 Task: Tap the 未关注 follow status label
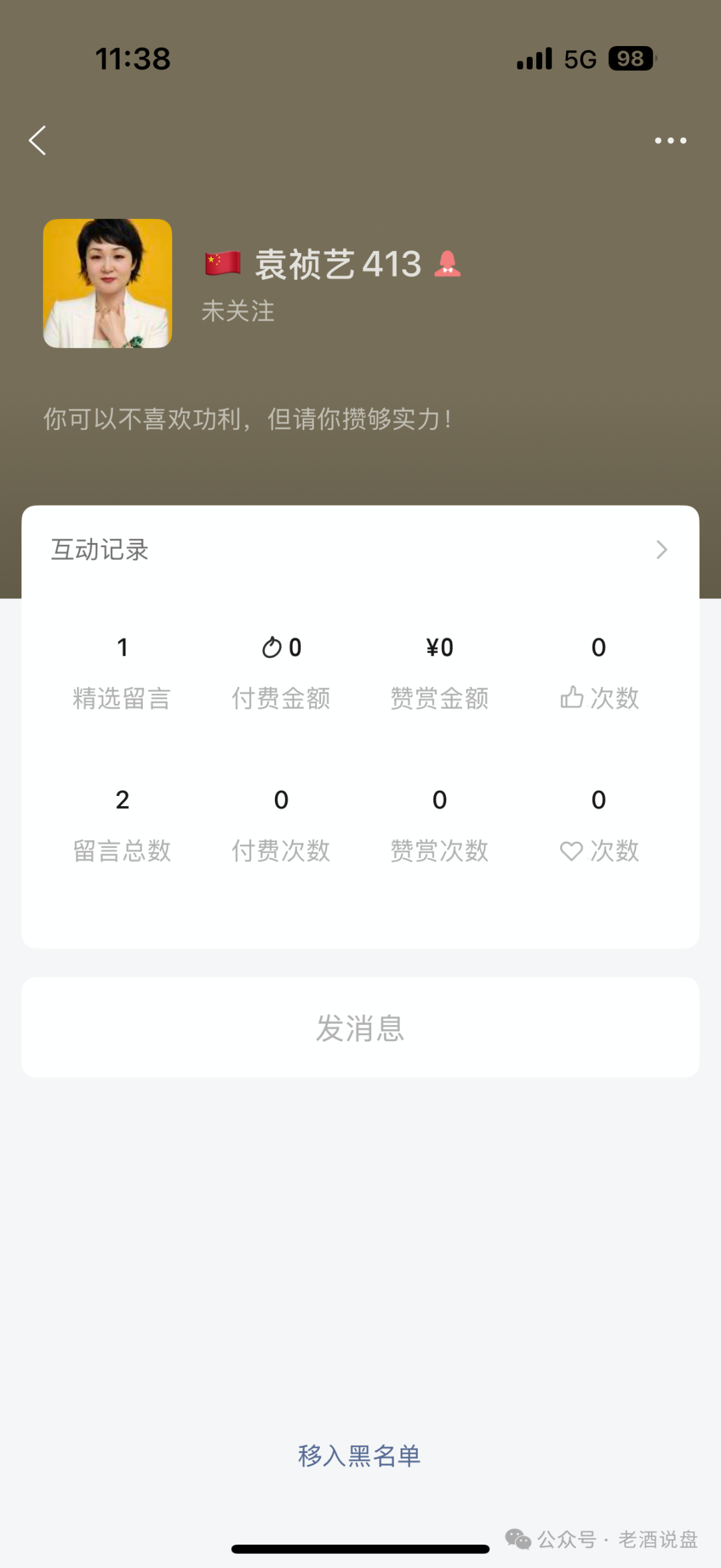236,311
